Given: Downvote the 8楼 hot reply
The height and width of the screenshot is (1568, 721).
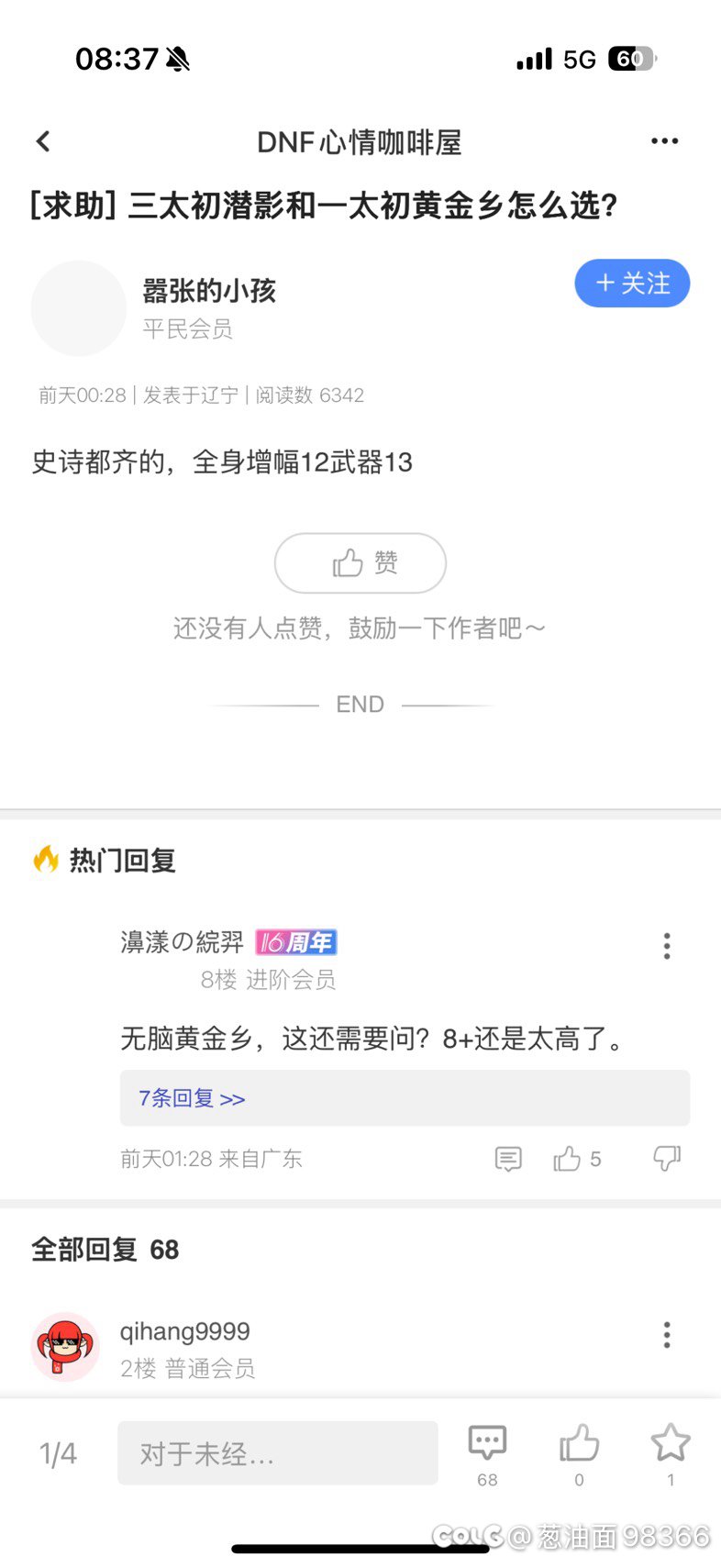Looking at the screenshot, I should (667, 1159).
